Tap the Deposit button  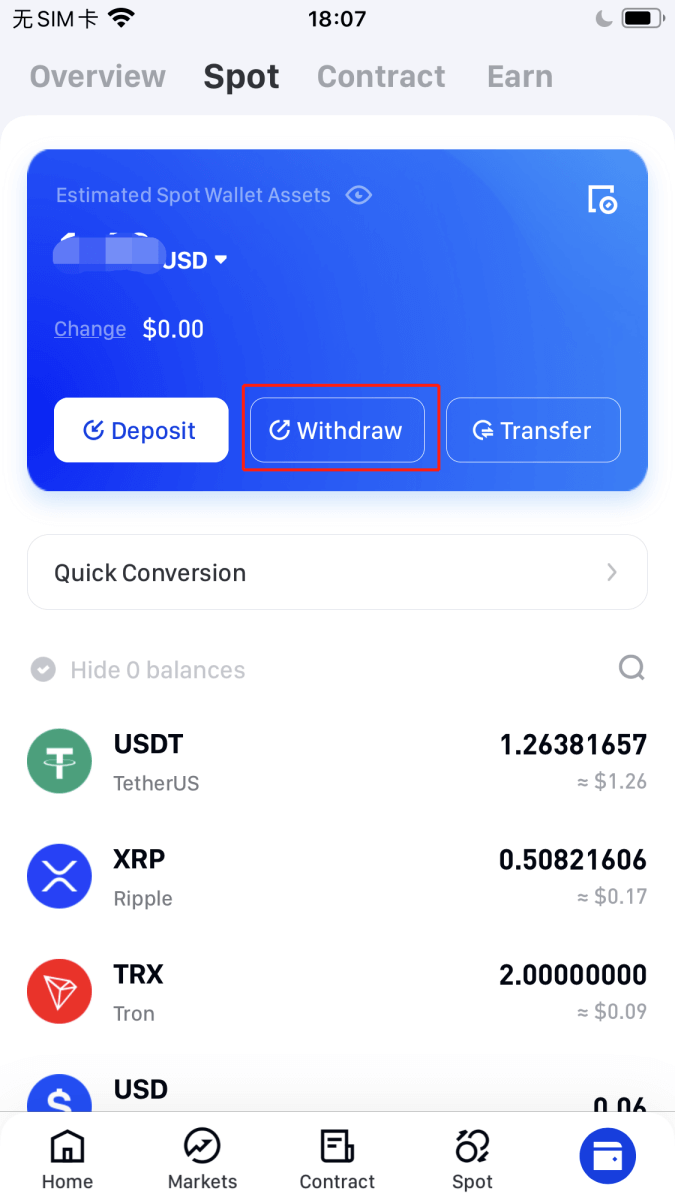(141, 430)
